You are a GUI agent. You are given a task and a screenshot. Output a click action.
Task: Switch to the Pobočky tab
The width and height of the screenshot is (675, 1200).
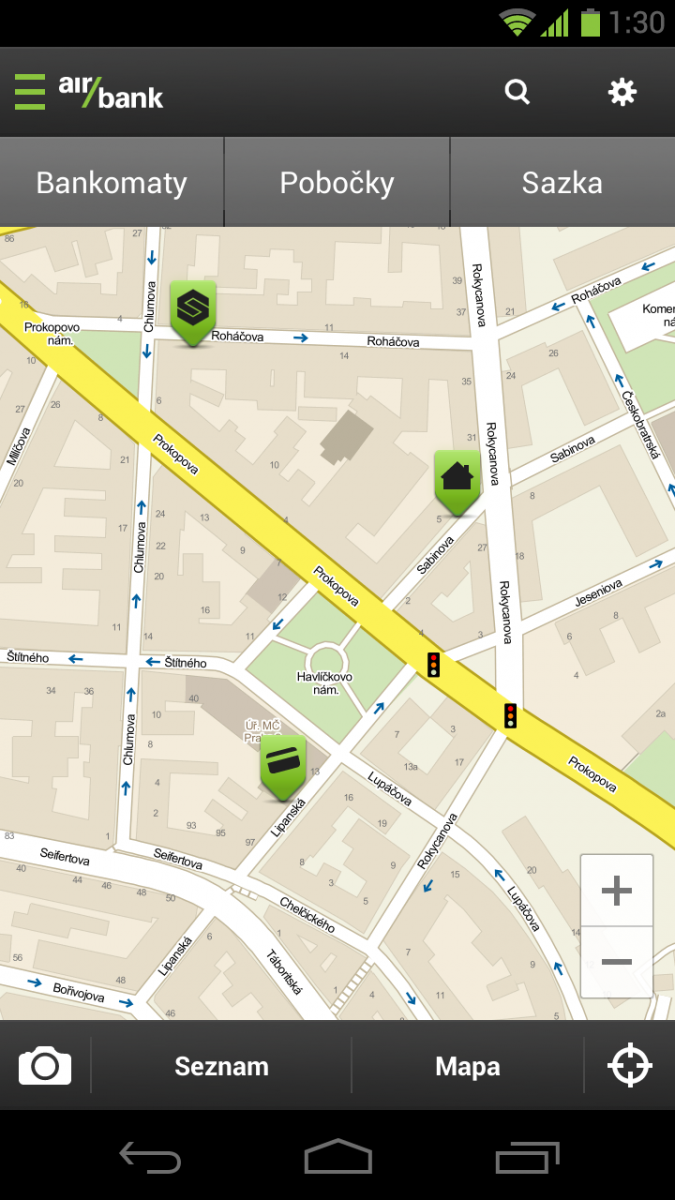[337, 183]
